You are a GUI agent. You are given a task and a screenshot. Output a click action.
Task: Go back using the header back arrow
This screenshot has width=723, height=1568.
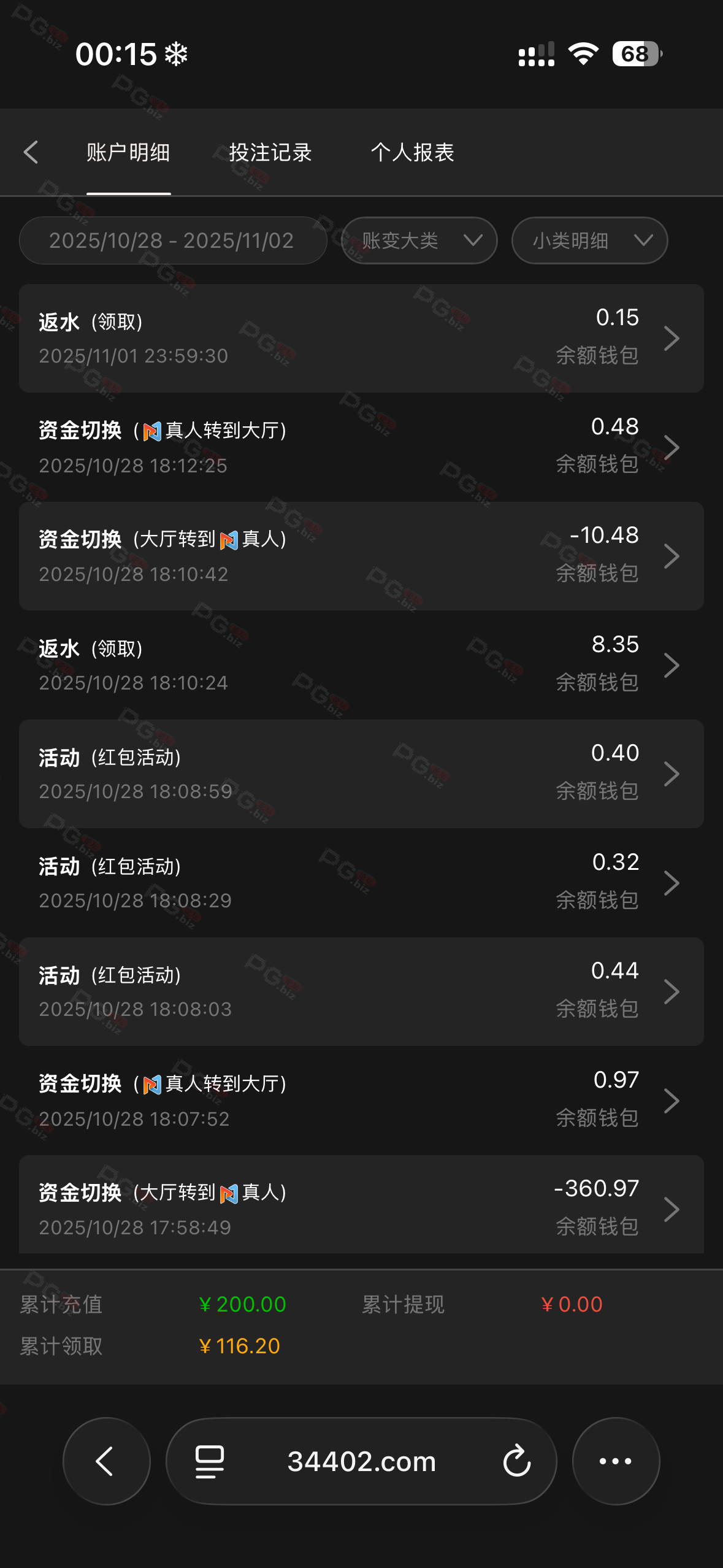[x=31, y=152]
